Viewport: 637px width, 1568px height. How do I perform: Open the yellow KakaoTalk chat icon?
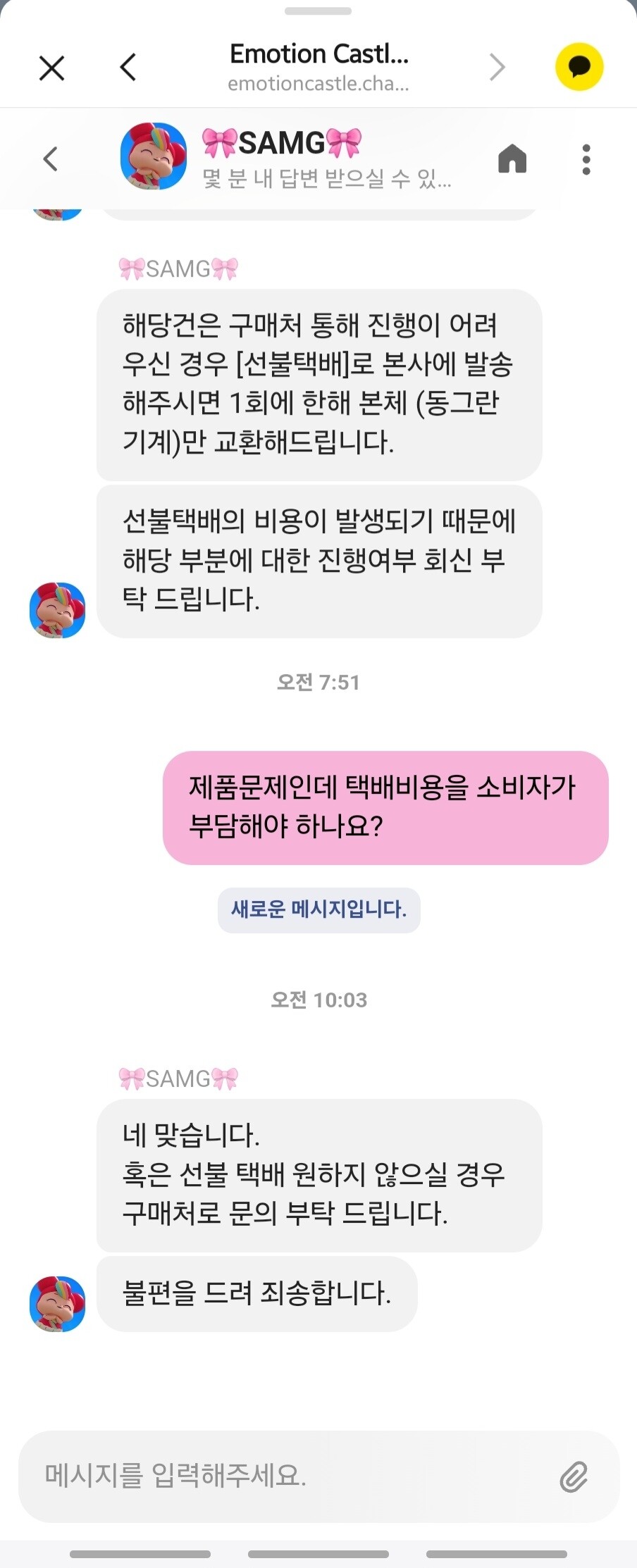(579, 66)
